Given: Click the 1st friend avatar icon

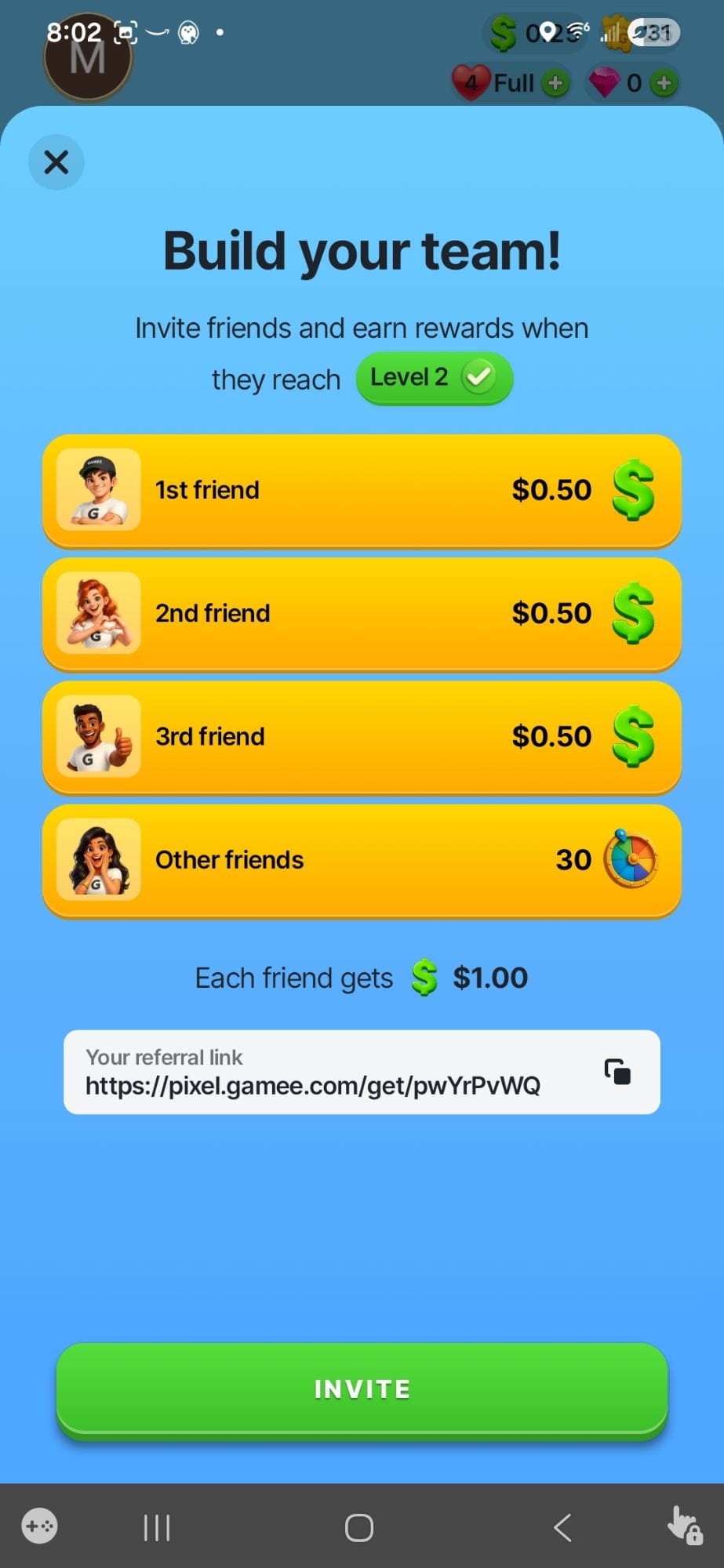Looking at the screenshot, I should coord(98,489).
